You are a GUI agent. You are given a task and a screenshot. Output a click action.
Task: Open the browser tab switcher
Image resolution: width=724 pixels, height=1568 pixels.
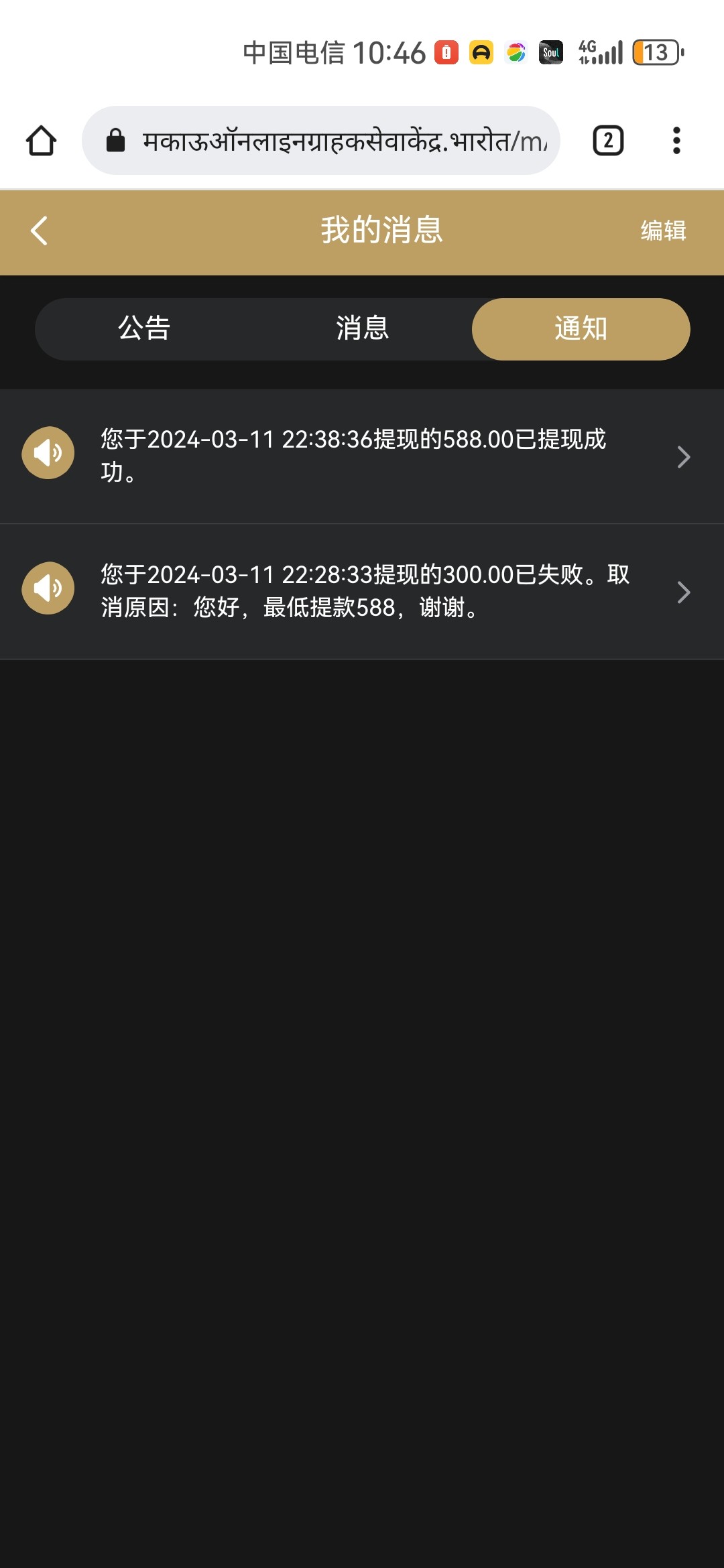click(x=608, y=141)
